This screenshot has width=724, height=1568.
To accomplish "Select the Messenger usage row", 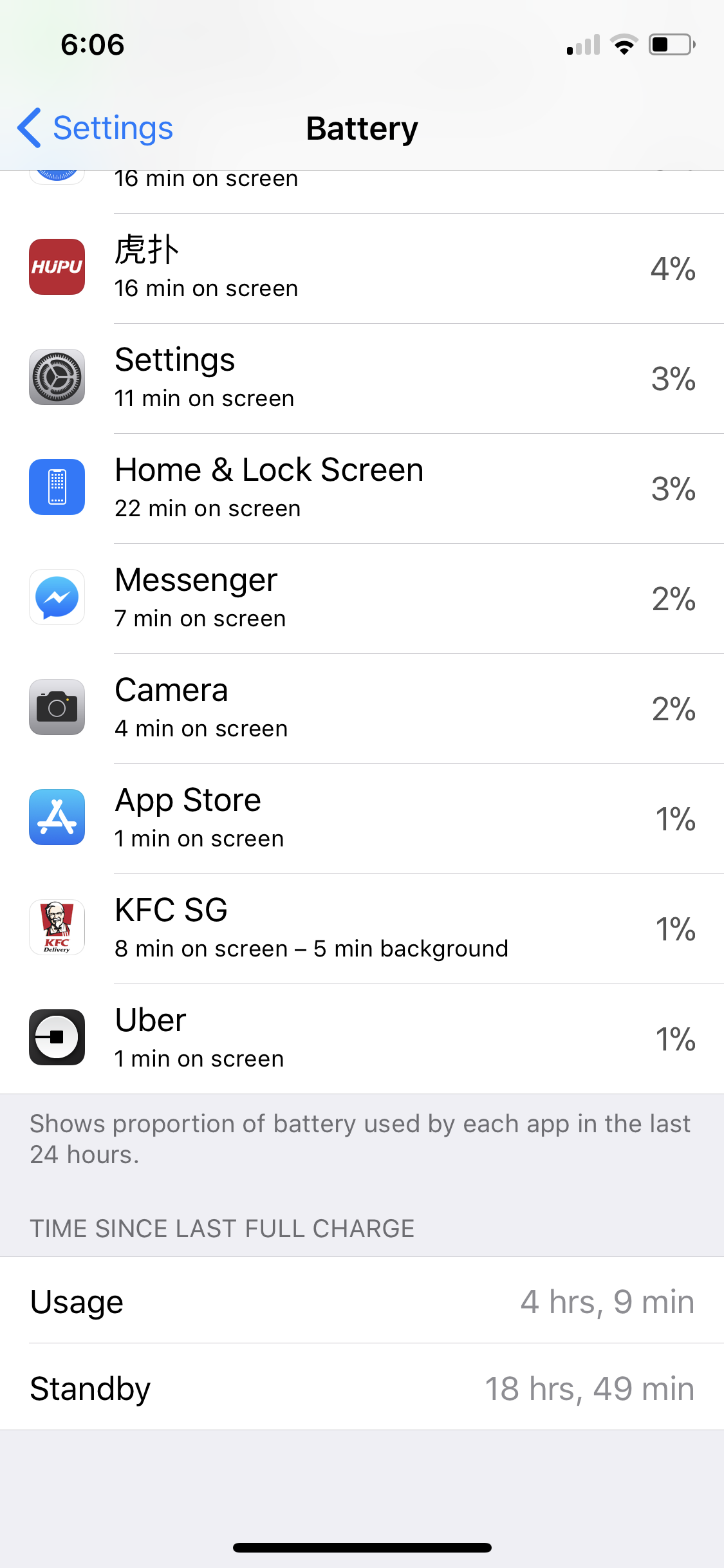I will pyautogui.click(x=362, y=599).
